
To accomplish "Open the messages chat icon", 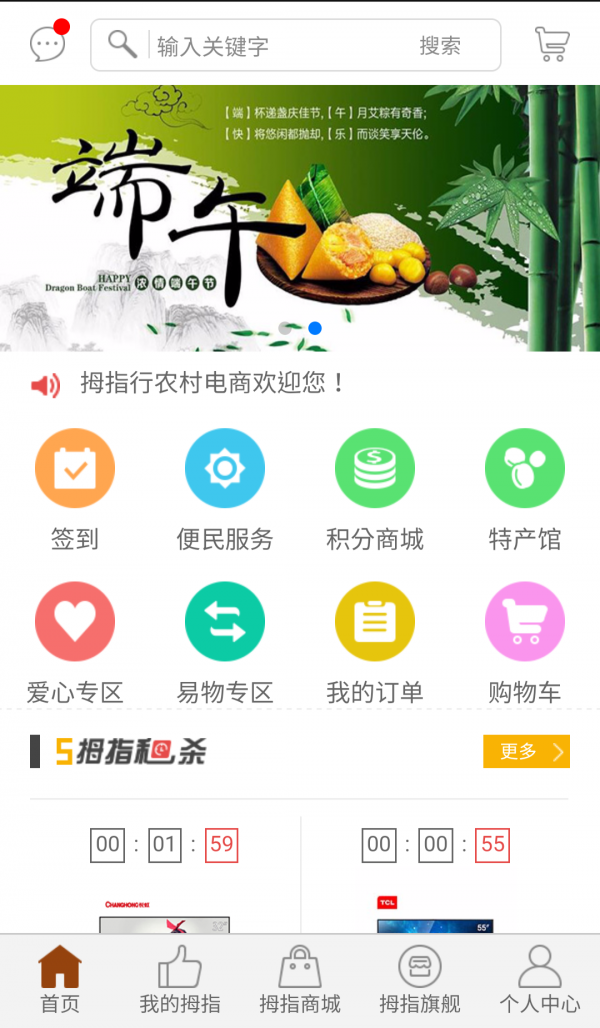I will pyautogui.click(x=47, y=45).
